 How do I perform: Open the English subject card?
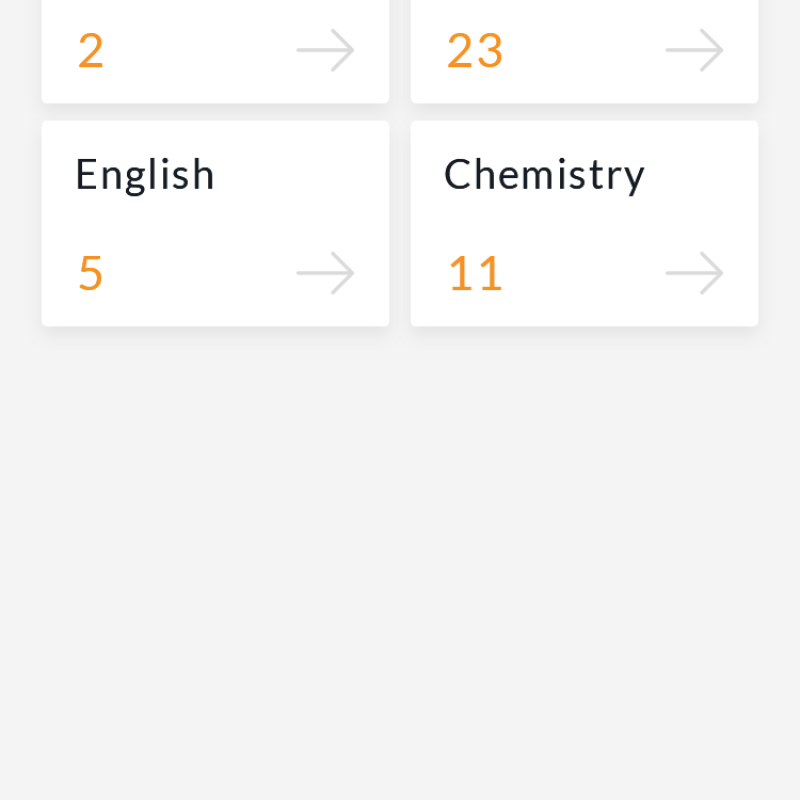click(215, 223)
